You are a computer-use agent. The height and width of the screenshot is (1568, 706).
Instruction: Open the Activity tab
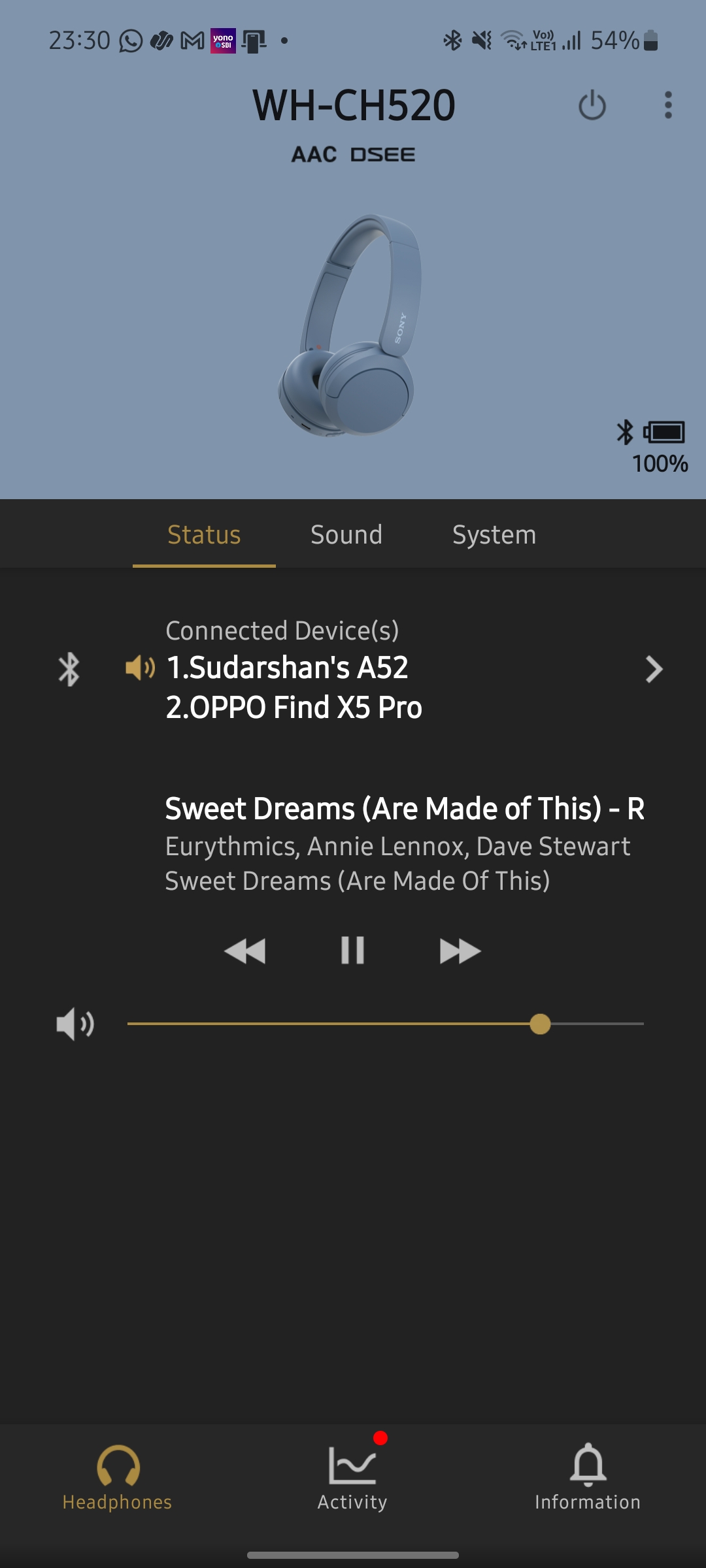pyautogui.click(x=352, y=1478)
